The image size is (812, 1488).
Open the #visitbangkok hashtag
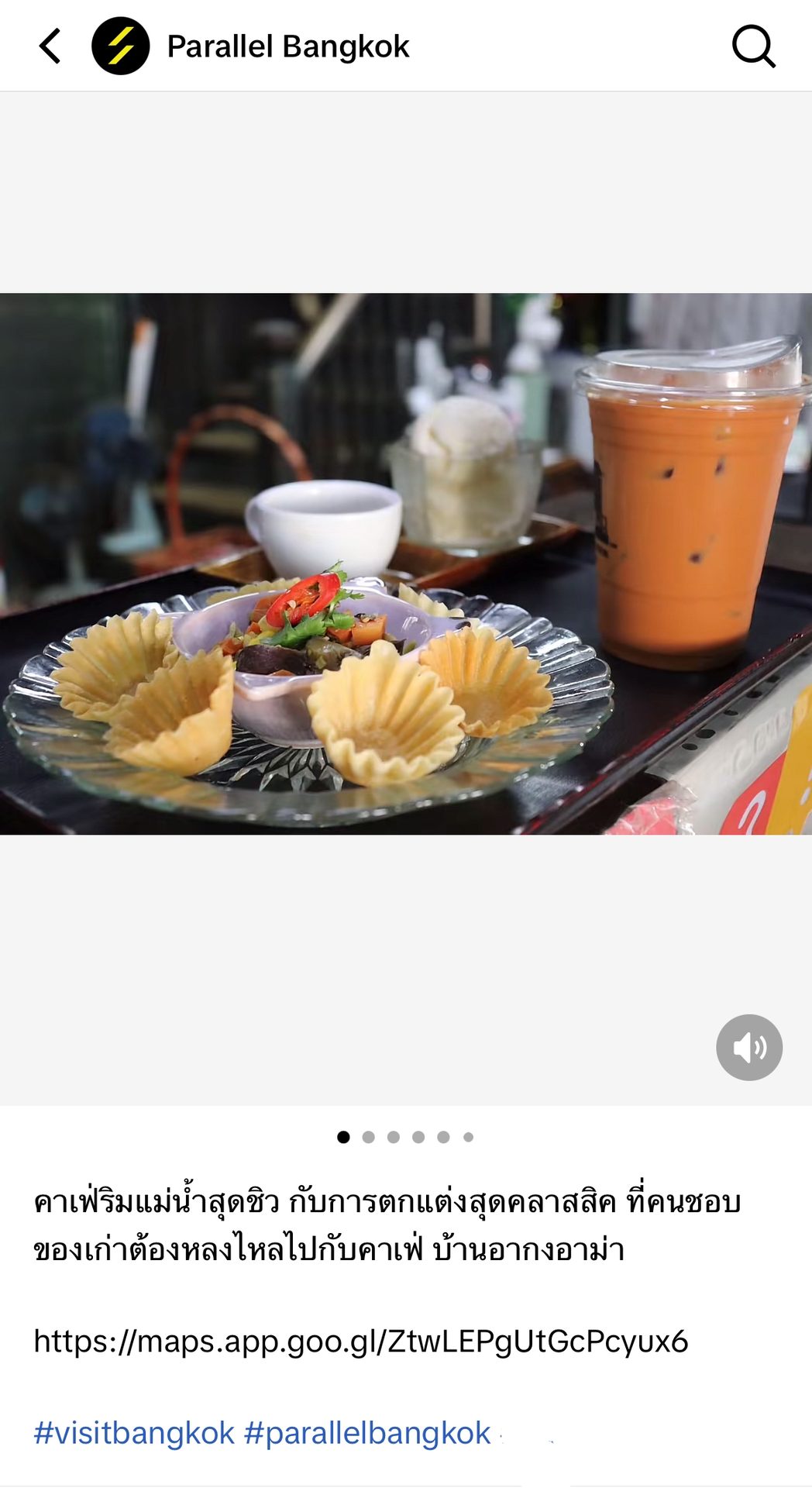[x=134, y=1433]
